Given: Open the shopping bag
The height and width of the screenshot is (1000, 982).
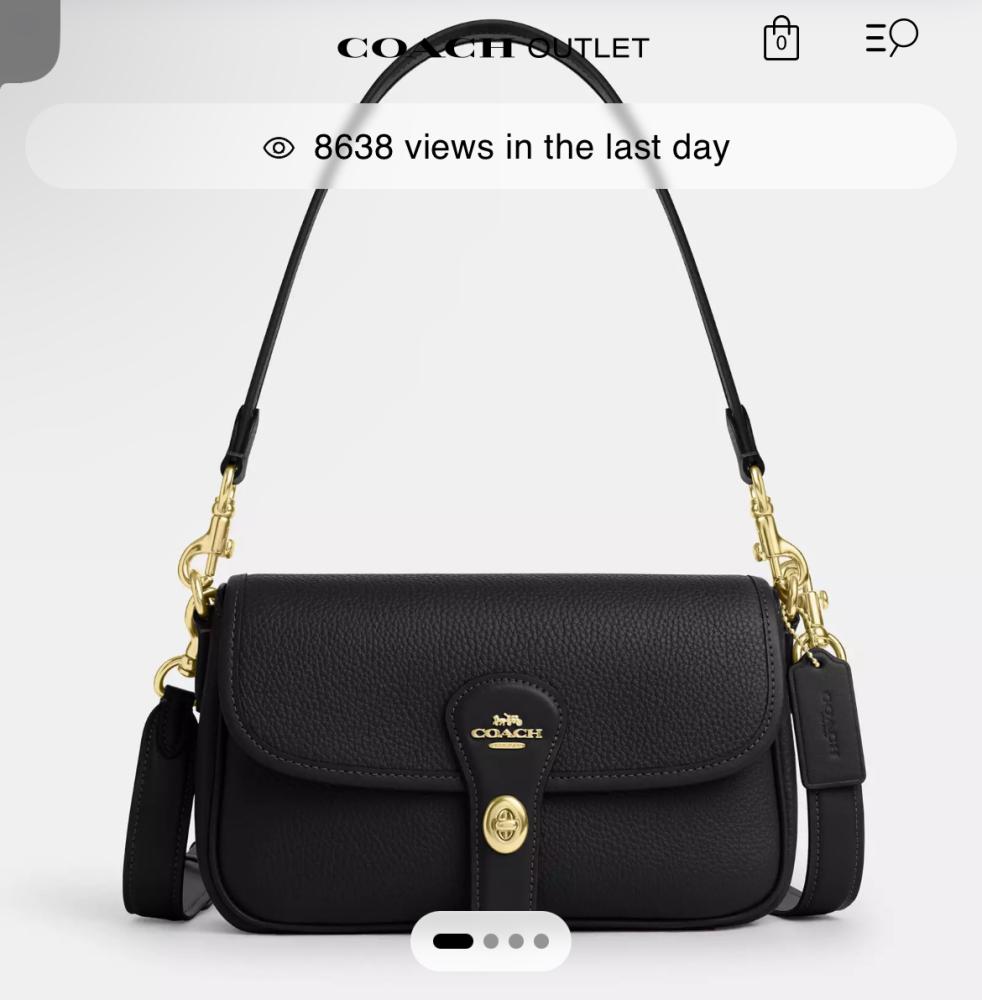Looking at the screenshot, I should click(781, 40).
